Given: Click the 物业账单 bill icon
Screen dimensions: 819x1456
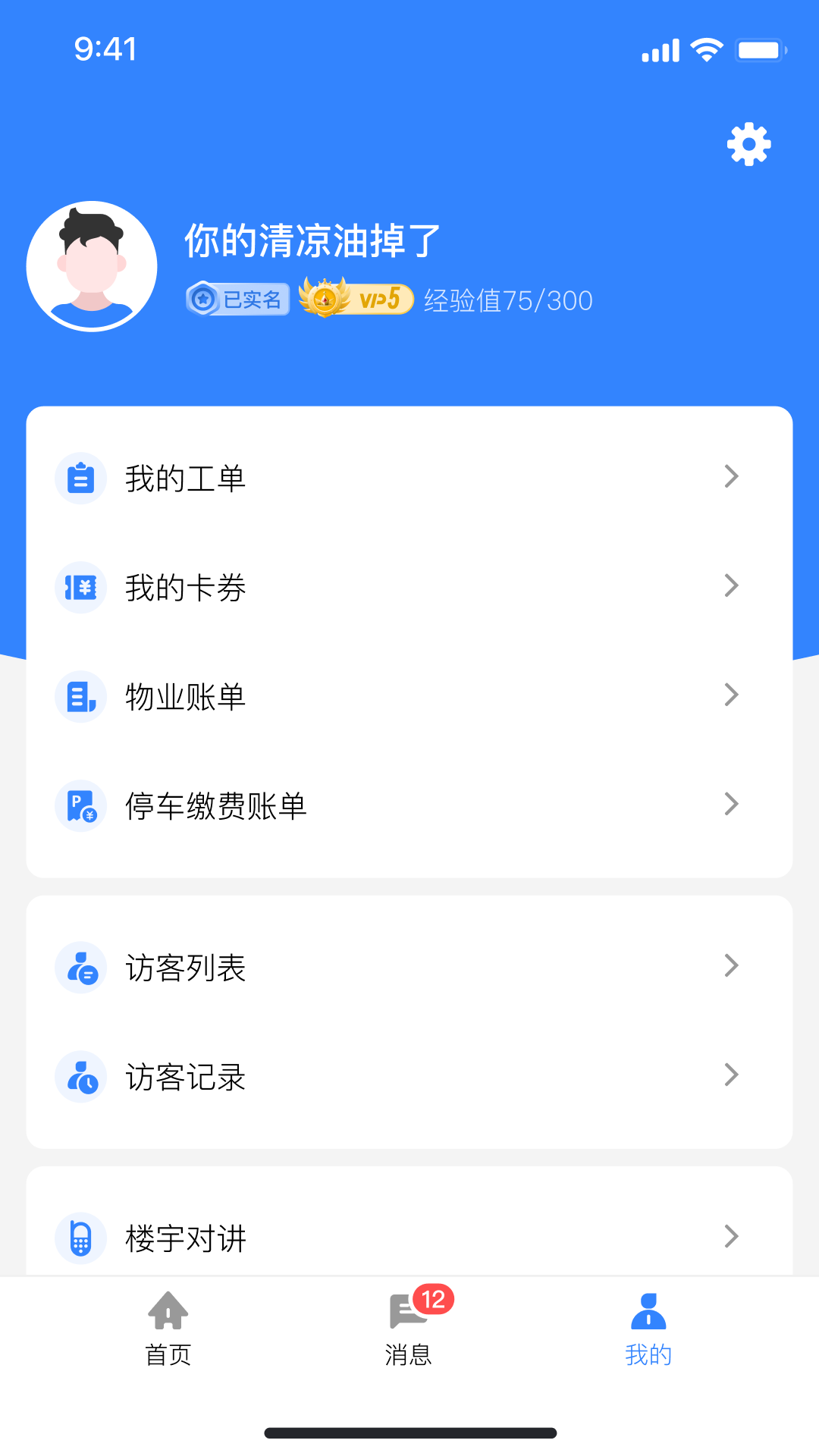Looking at the screenshot, I should pos(80,697).
